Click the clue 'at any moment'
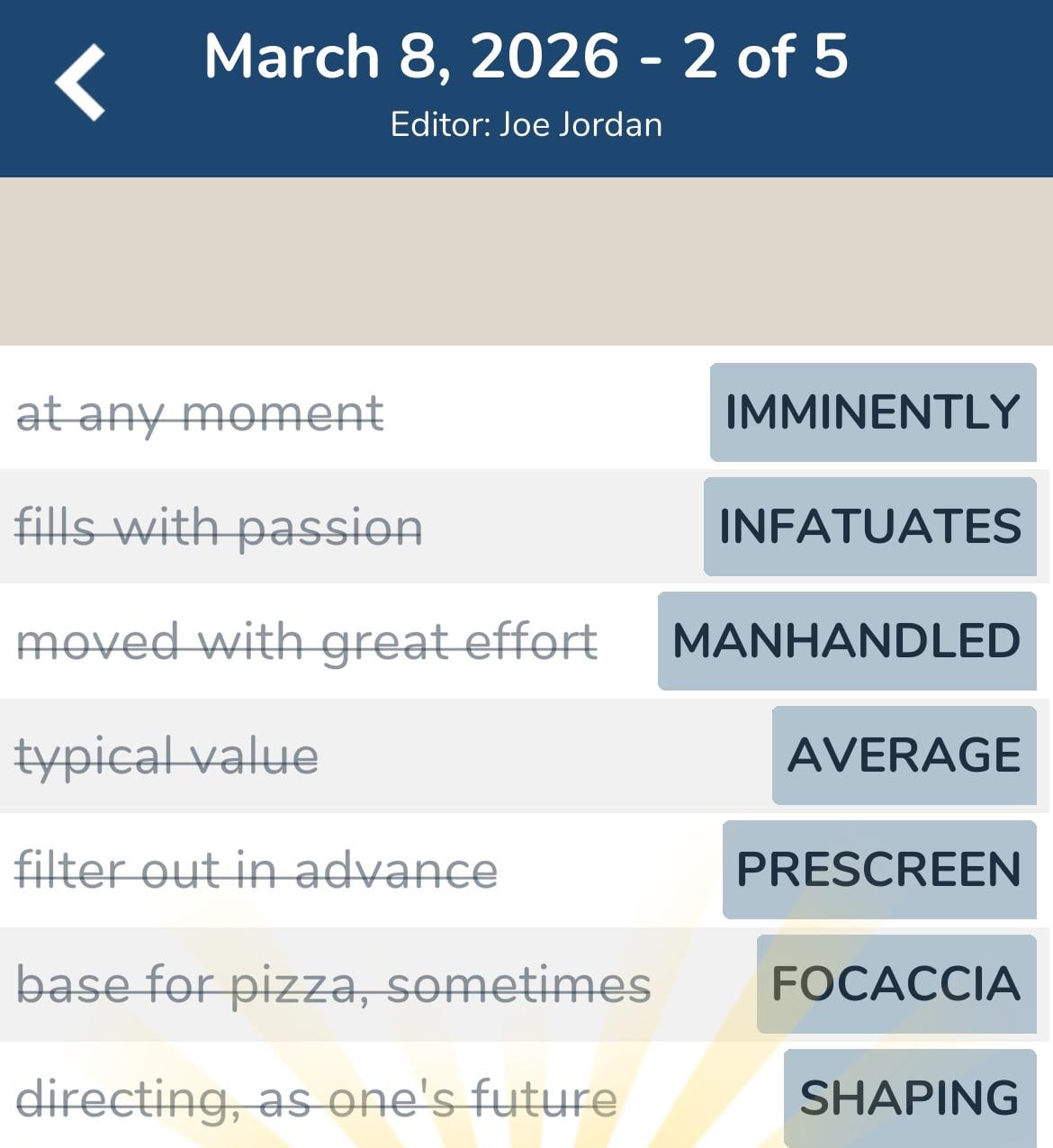The height and width of the screenshot is (1148, 1053). [x=200, y=412]
